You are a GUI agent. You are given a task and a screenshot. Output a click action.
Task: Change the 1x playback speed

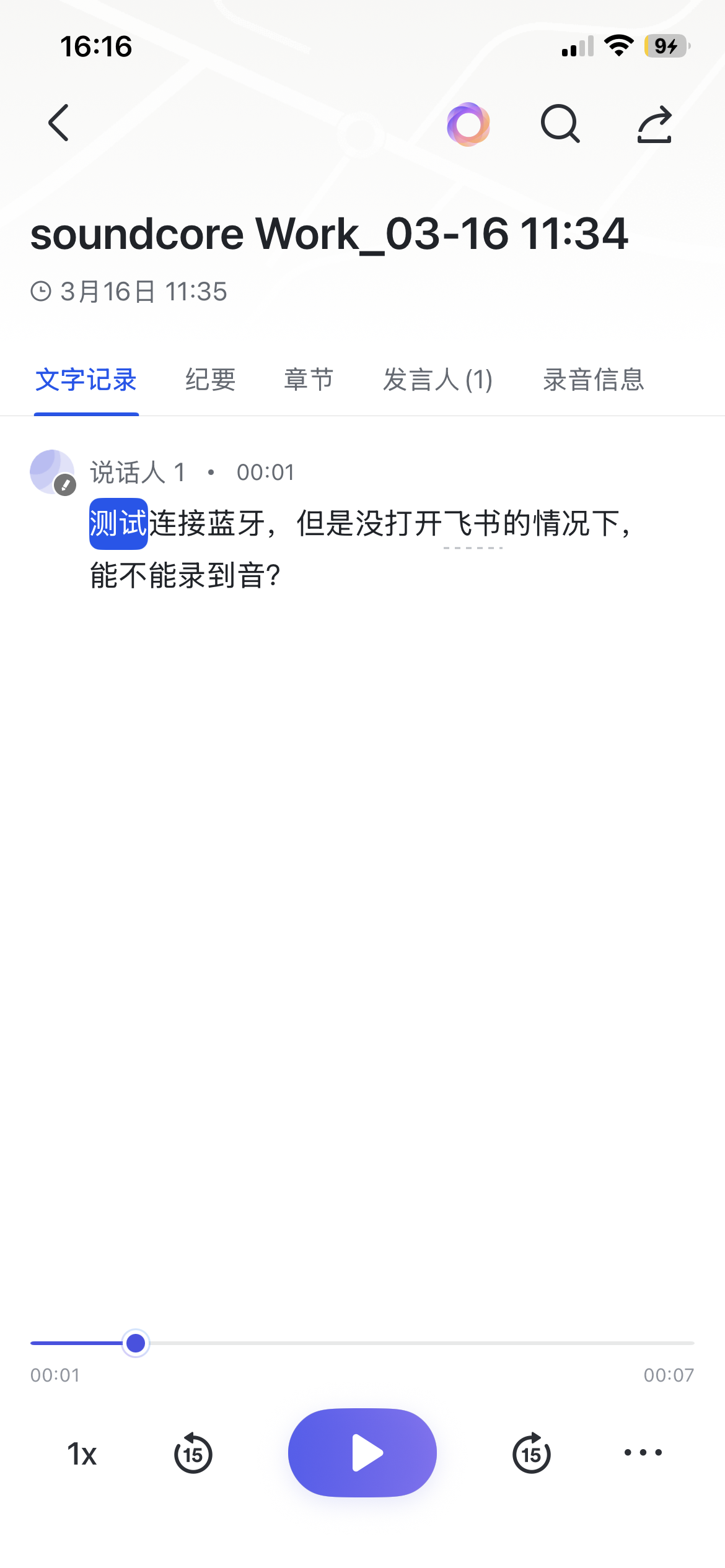[x=82, y=1453]
